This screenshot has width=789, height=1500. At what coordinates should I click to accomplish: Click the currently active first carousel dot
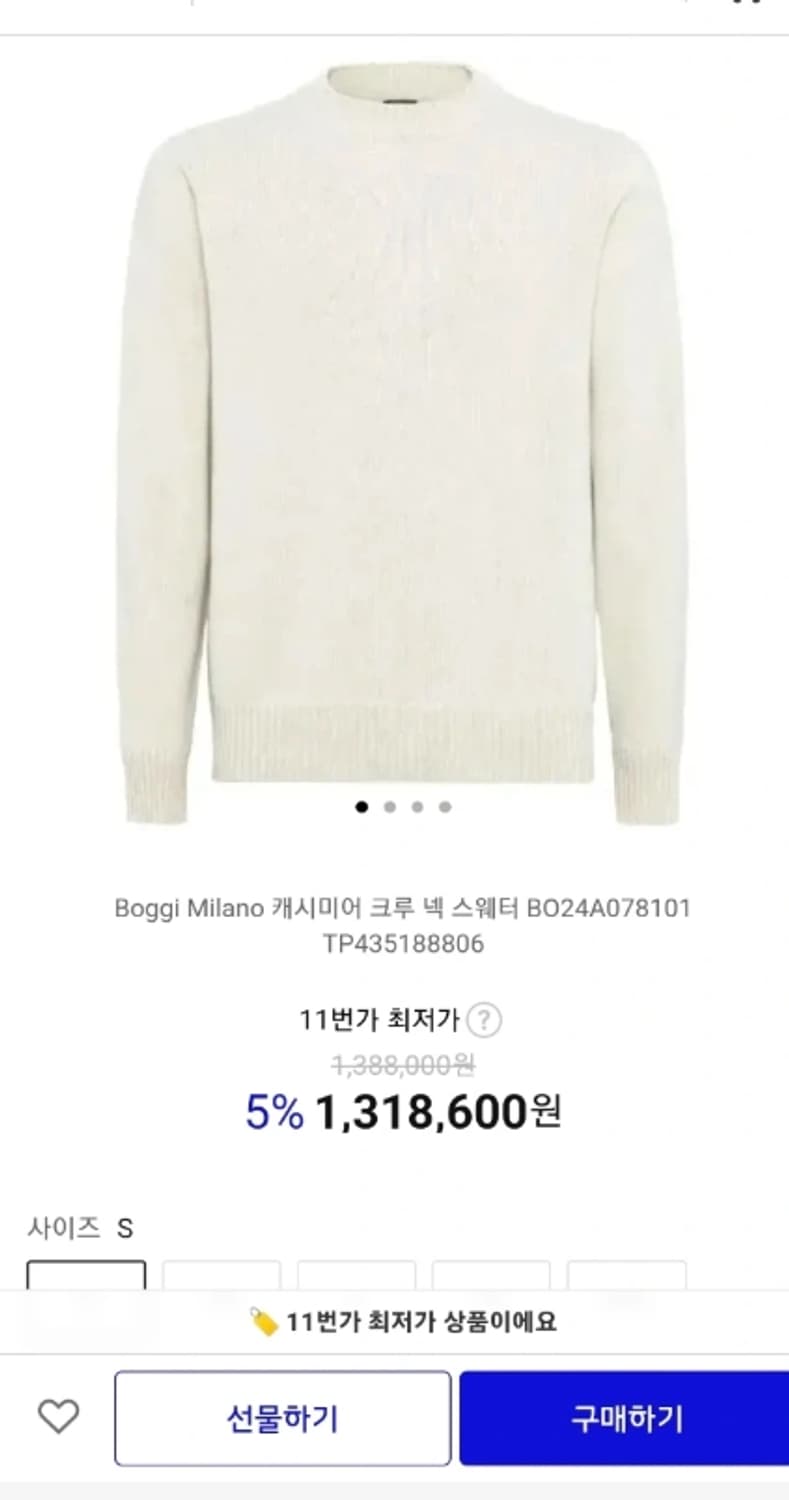[x=361, y=806]
